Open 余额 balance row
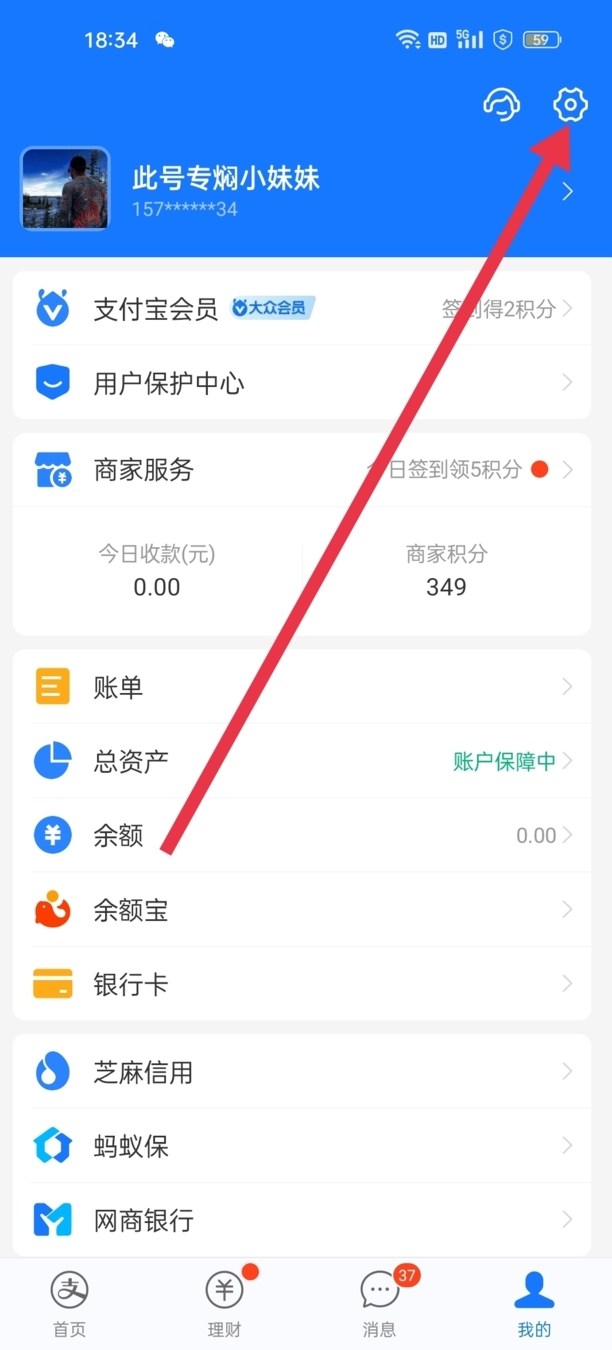Screen dimensions: 612x1350 [300, 836]
